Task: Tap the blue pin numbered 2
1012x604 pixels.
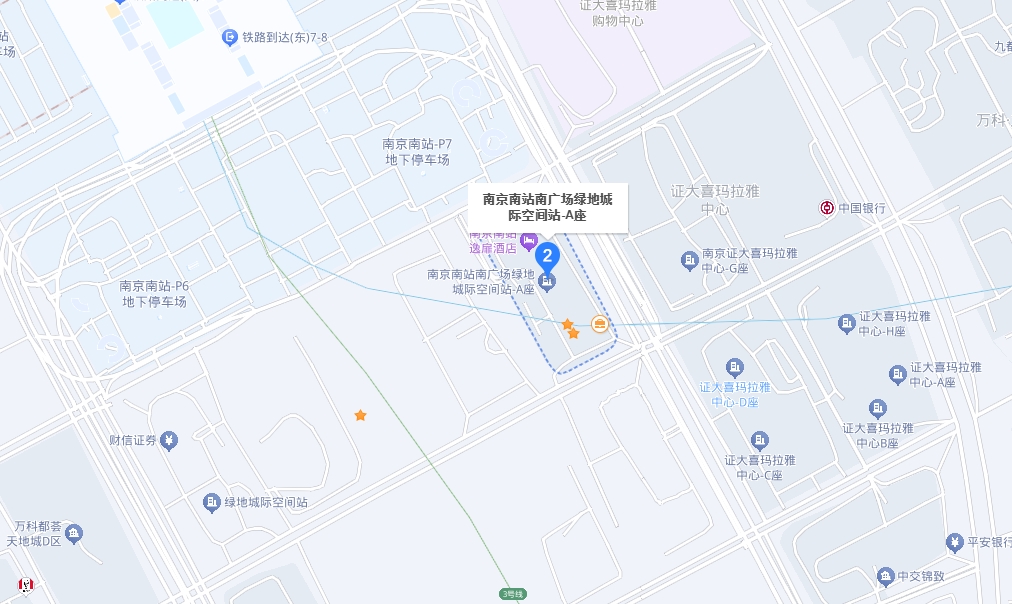Action: [547, 256]
